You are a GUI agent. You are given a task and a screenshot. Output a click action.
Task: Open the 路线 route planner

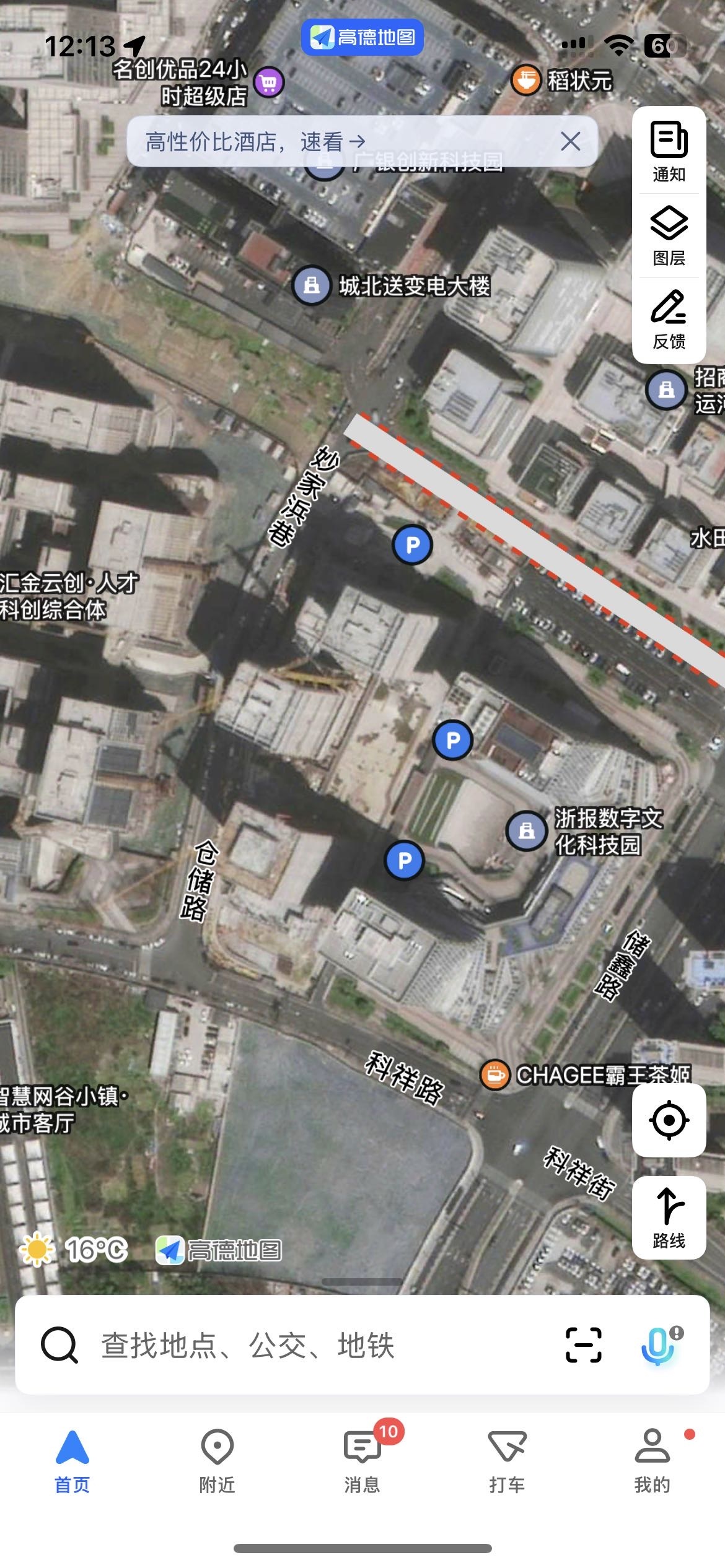pos(669,1217)
